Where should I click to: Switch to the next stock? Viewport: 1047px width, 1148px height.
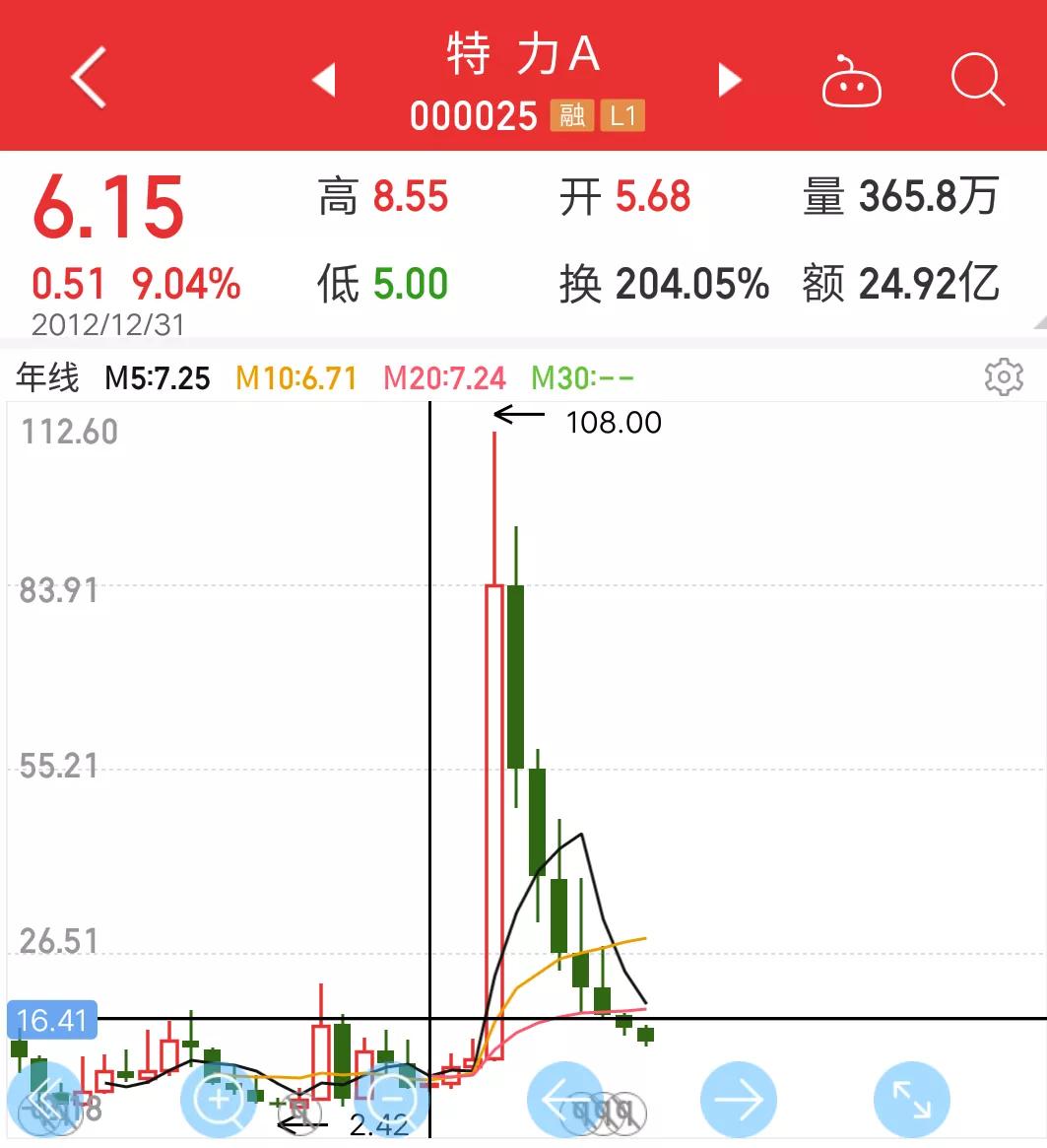729,80
